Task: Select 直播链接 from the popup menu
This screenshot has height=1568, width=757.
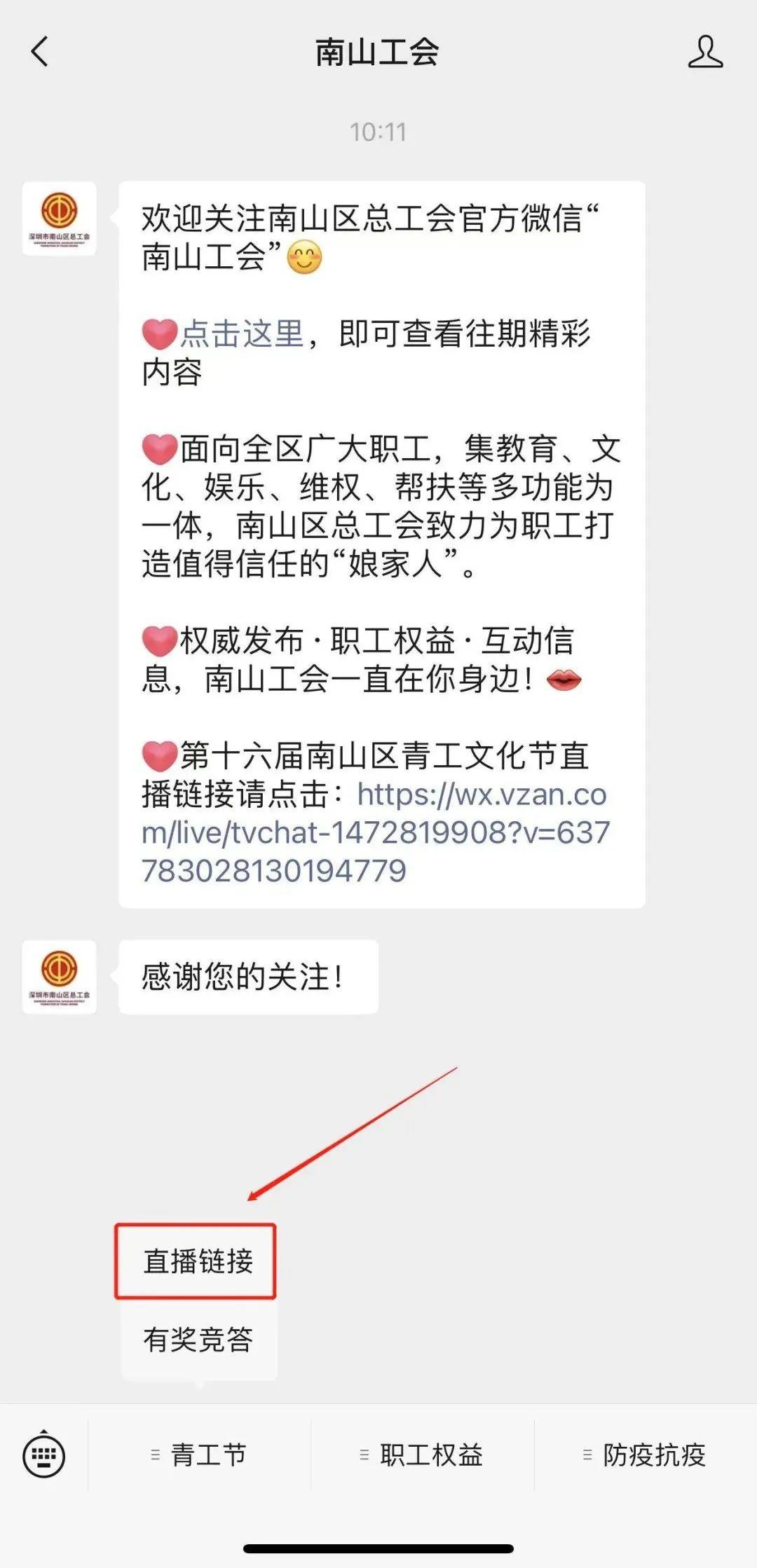Action: click(x=196, y=1260)
